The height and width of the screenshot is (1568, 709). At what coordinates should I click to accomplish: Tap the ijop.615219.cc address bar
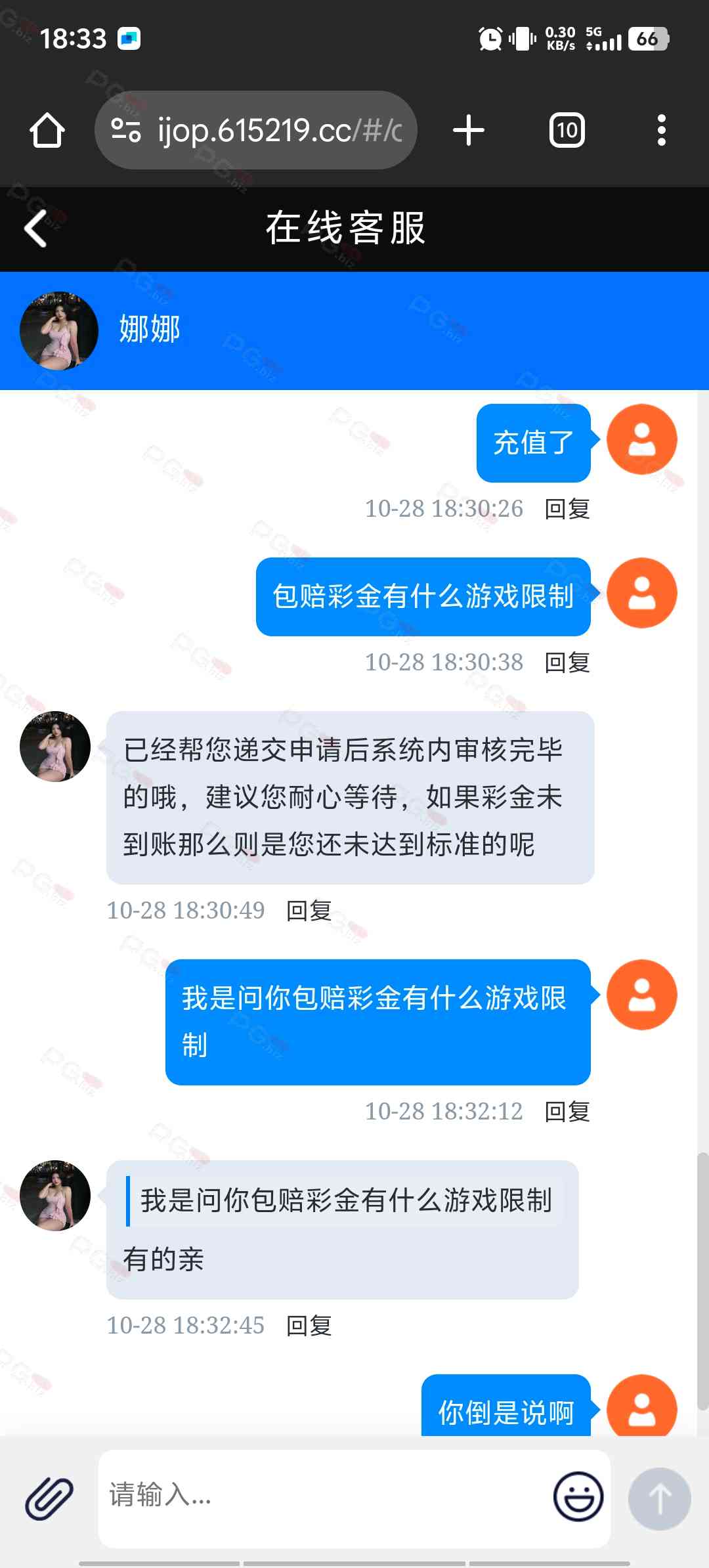click(256, 130)
